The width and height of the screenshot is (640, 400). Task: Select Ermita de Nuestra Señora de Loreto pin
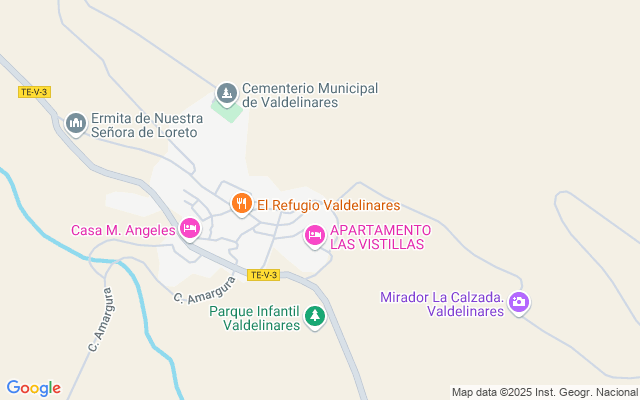(x=76, y=122)
